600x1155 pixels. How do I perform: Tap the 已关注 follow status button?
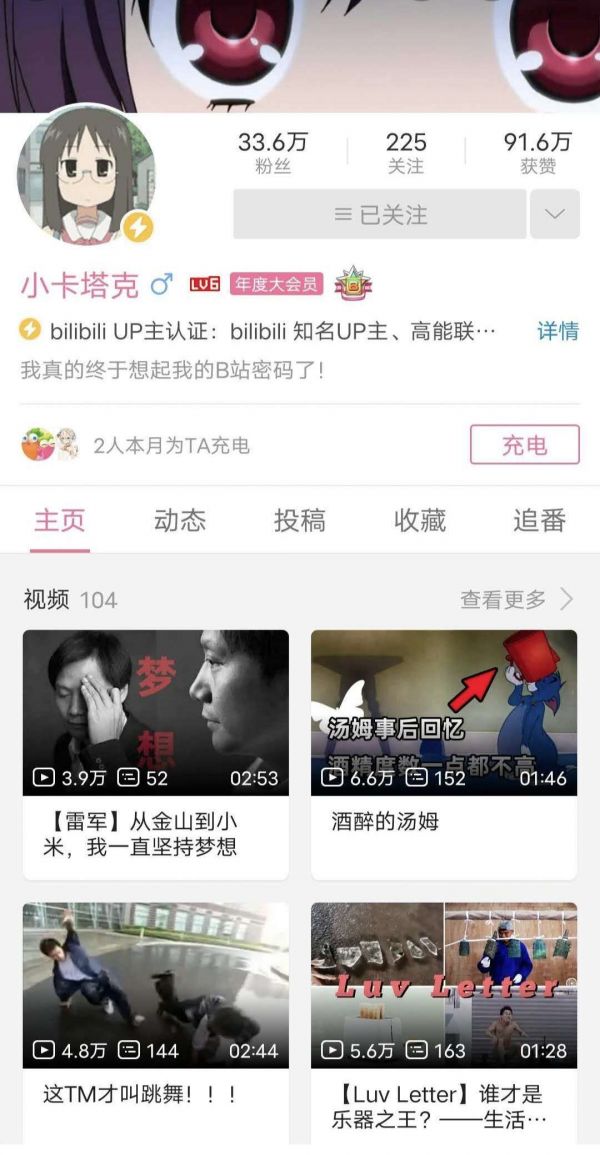(x=380, y=215)
